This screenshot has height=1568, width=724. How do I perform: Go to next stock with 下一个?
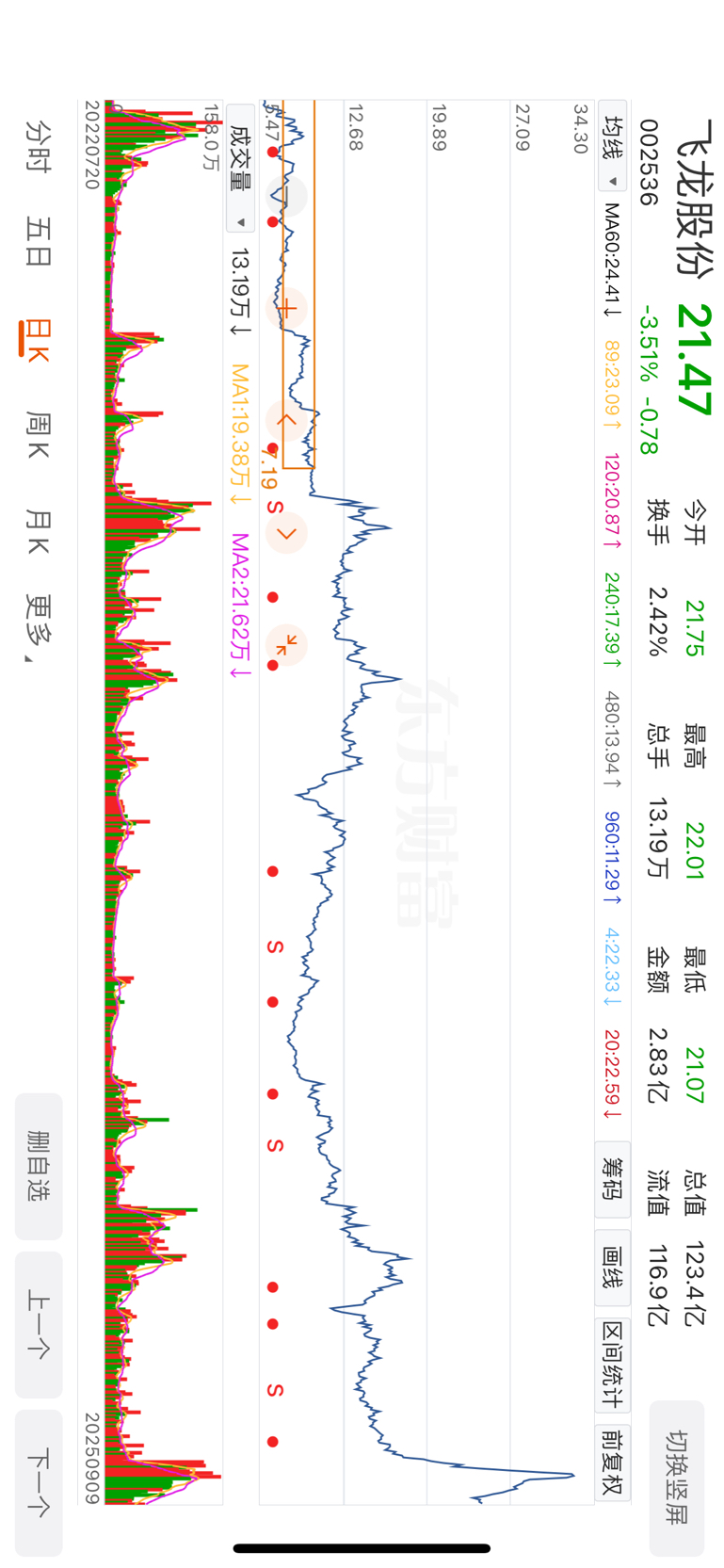pyautogui.click(x=39, y=1482)
